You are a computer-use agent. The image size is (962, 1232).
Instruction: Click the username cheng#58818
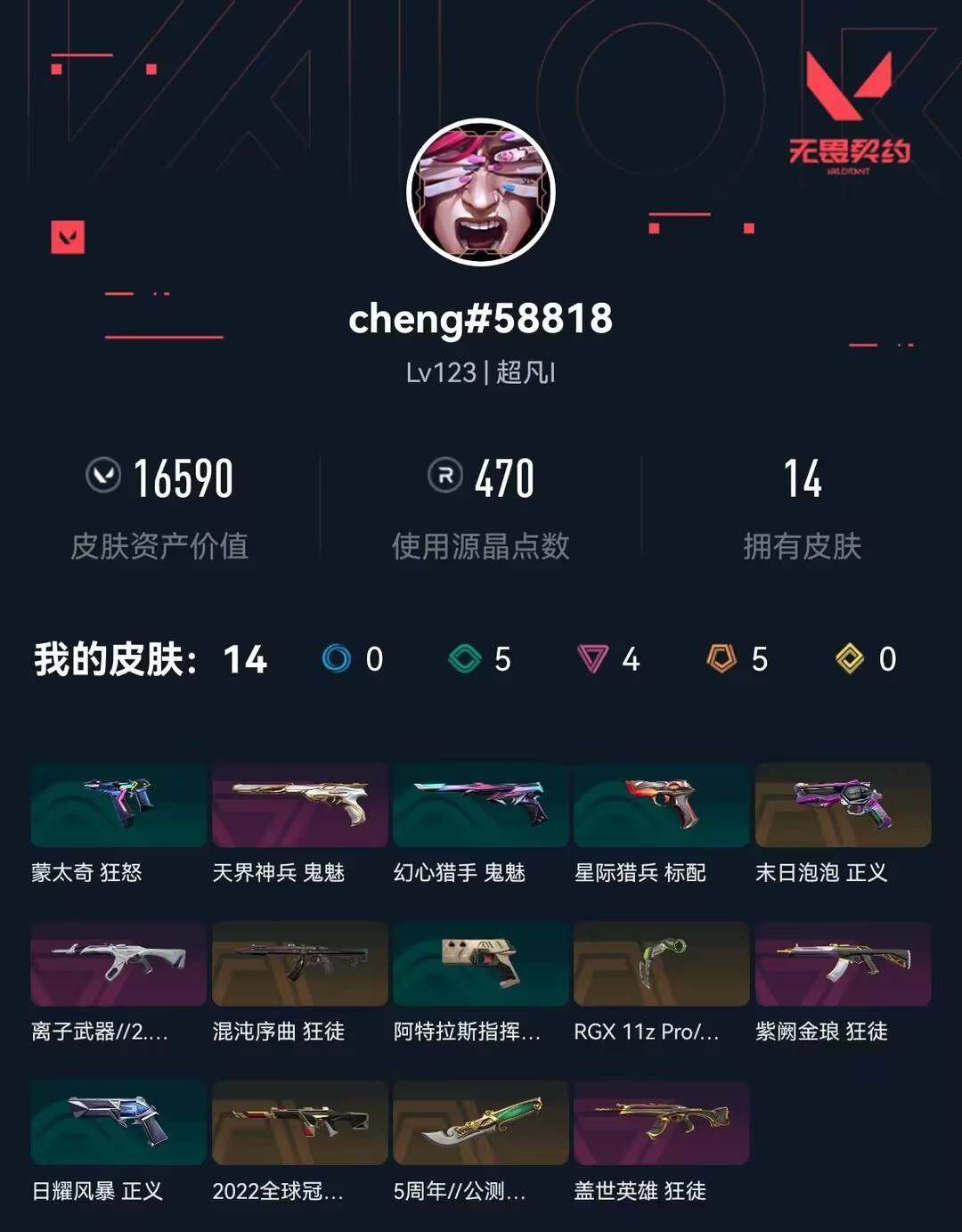pos(479,319)
